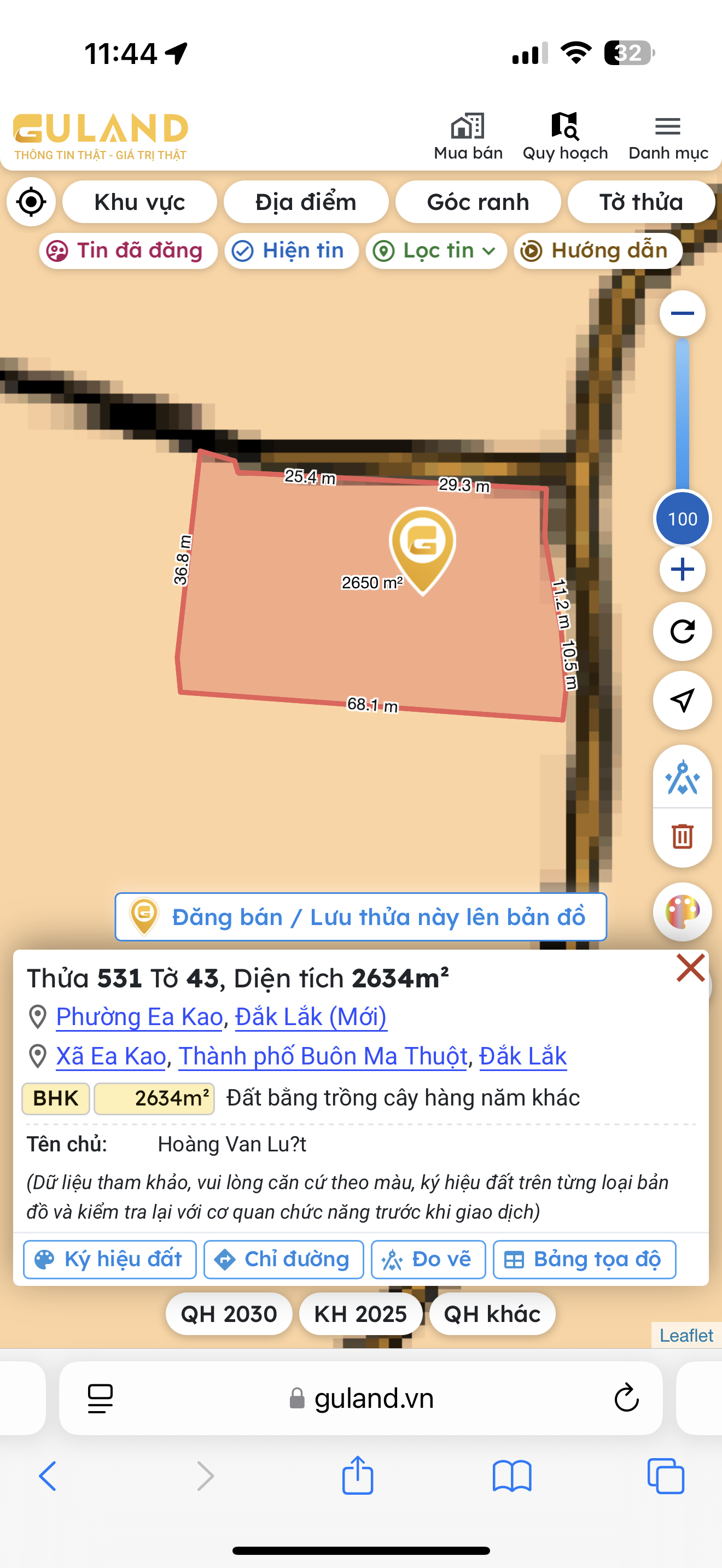722x1568 pixels.
Task: Switch to QH 2030 planning layer
Action: pos(229,1314)
